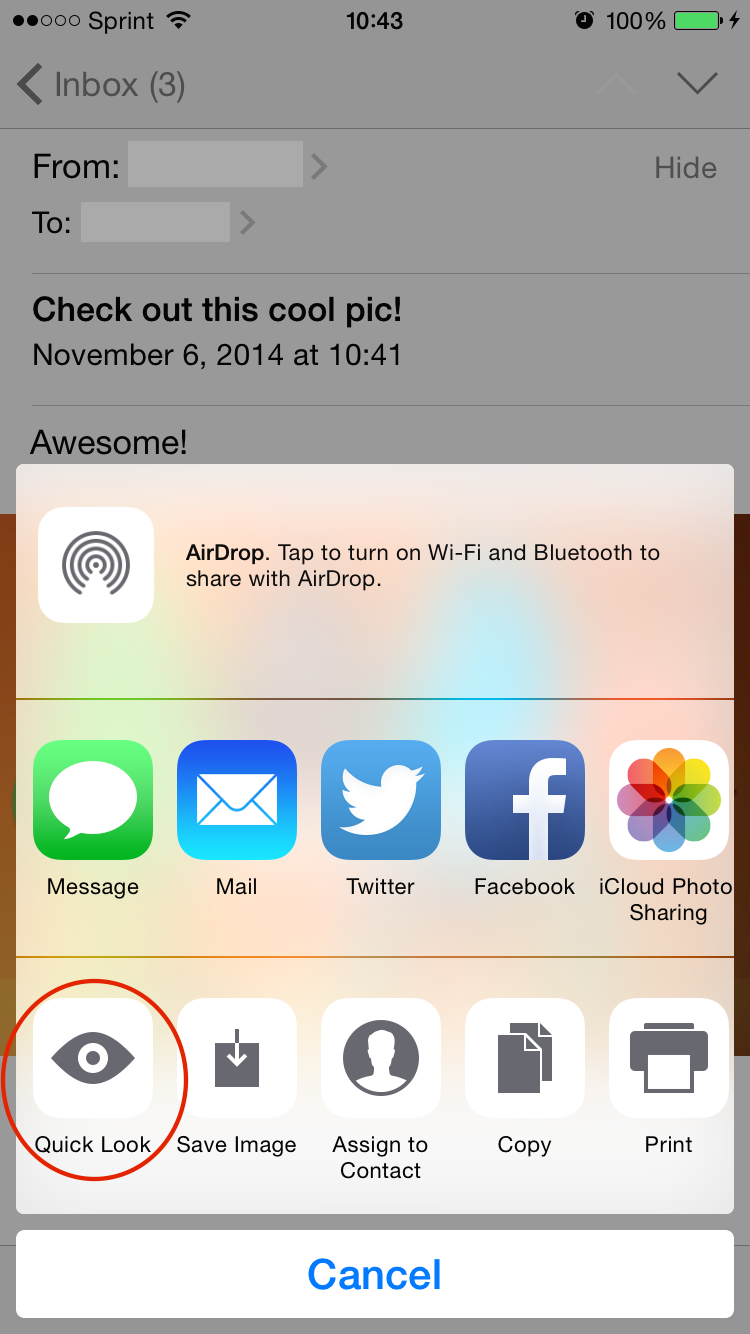Print the attached picture
The height and width of the screenshot is (1334, 750).
(669, 1058)
